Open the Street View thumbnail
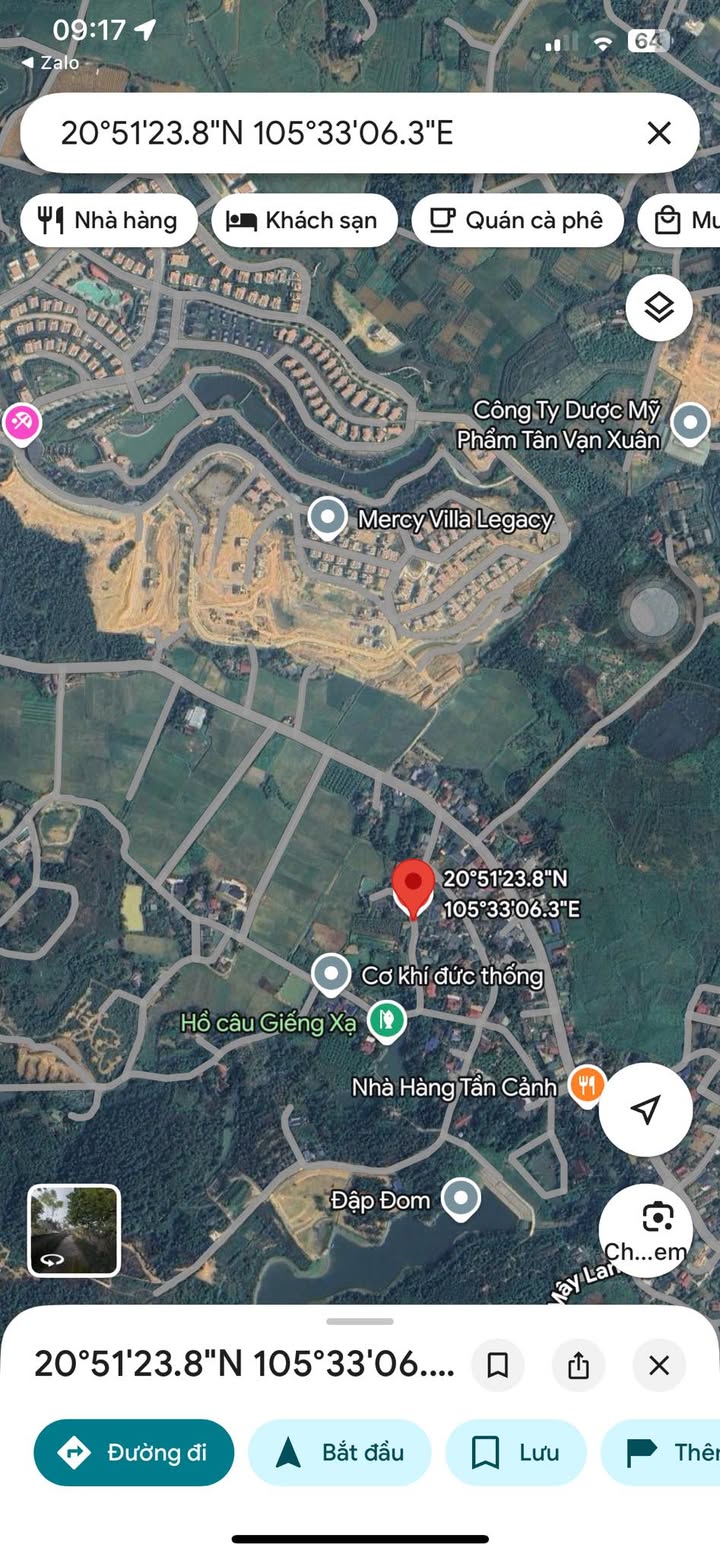Viewport: 720px width, 1557px height. click(x=74, y=1230)
